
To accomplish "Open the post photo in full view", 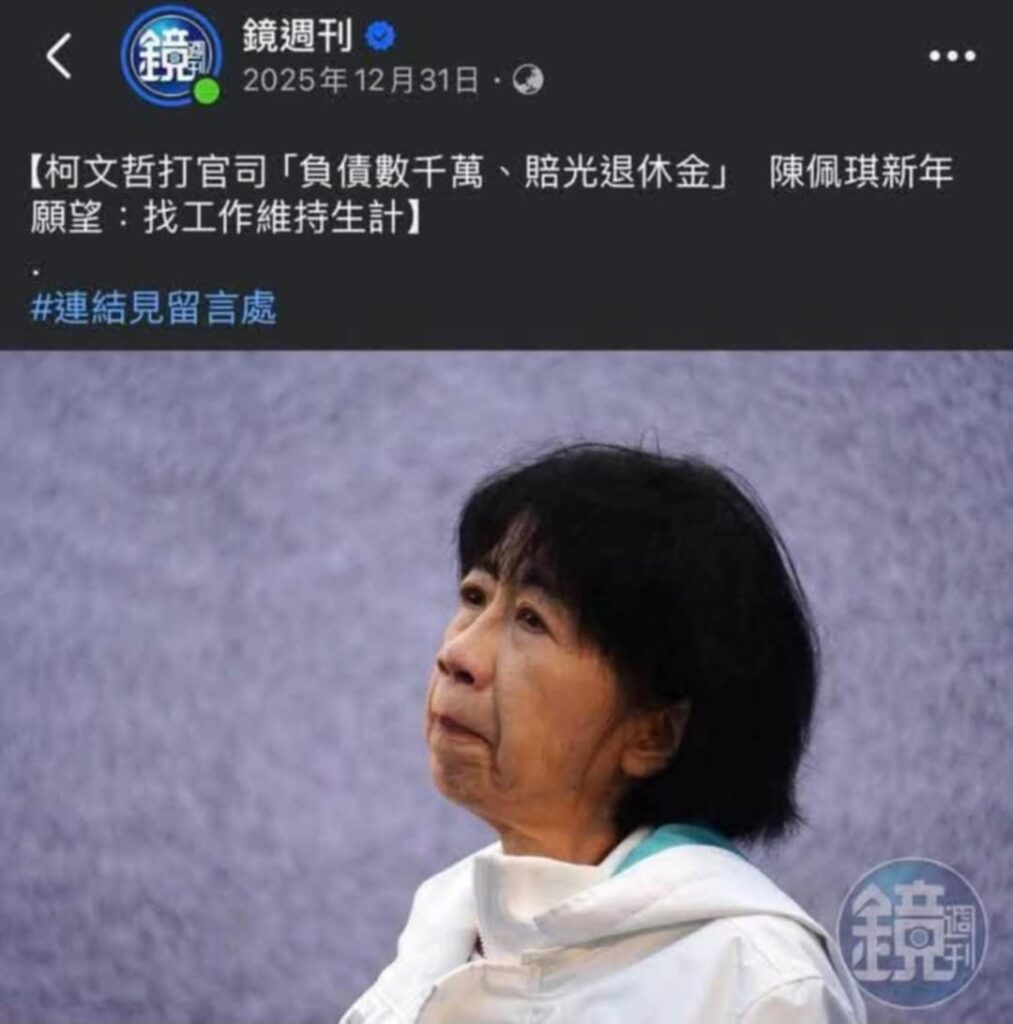I will pyautogui.click(x=506, y=686).
